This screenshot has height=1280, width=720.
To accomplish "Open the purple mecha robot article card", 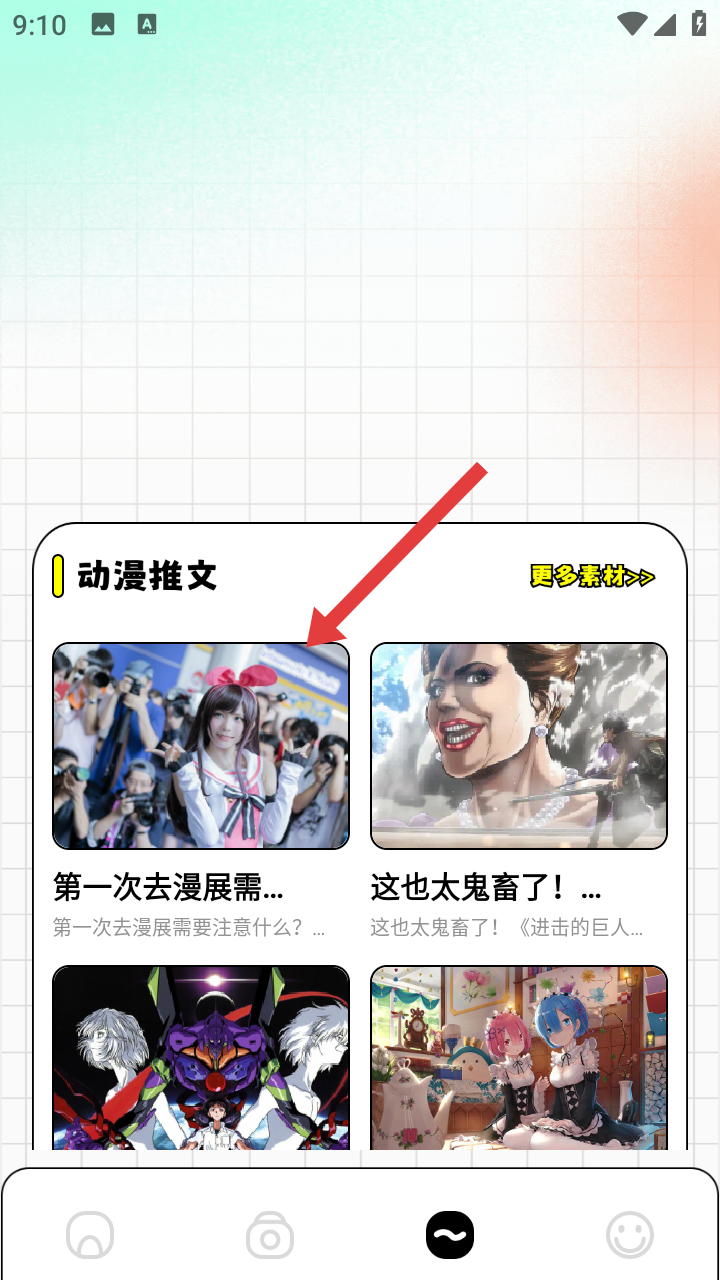I will [x=201, y=1057].
